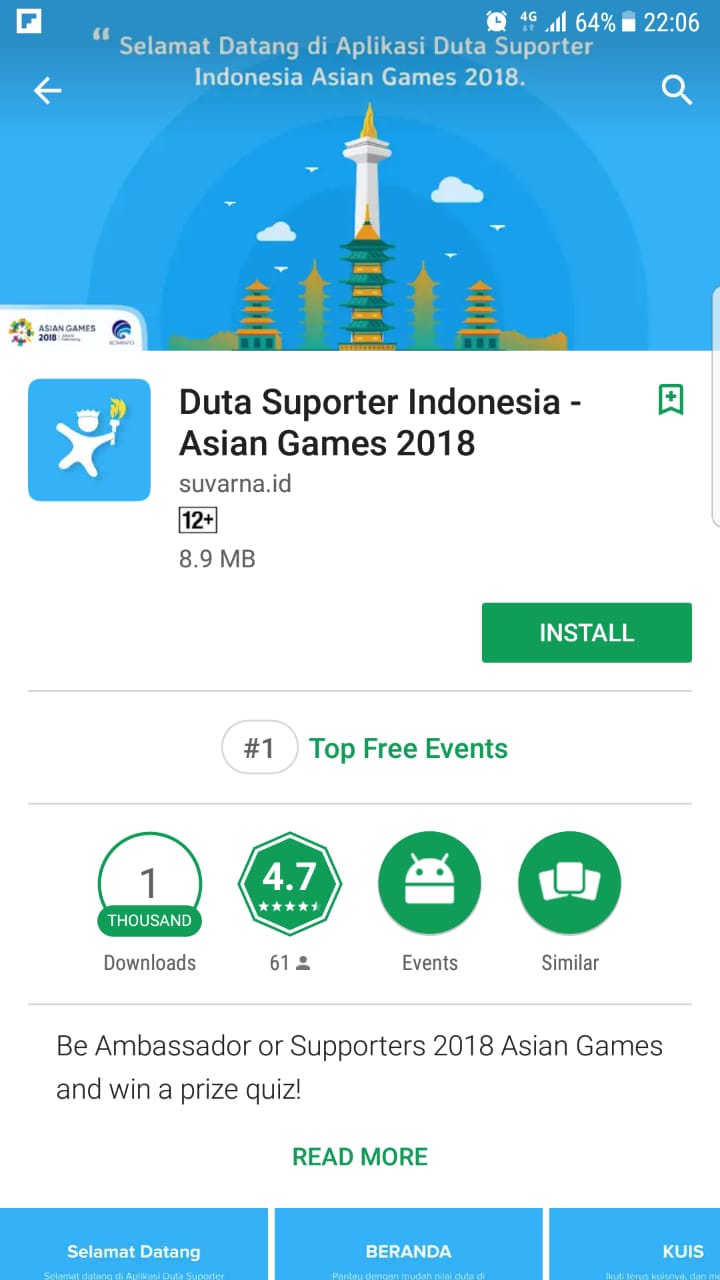View the 4.7 rating reviews

(x=290, y=884)
